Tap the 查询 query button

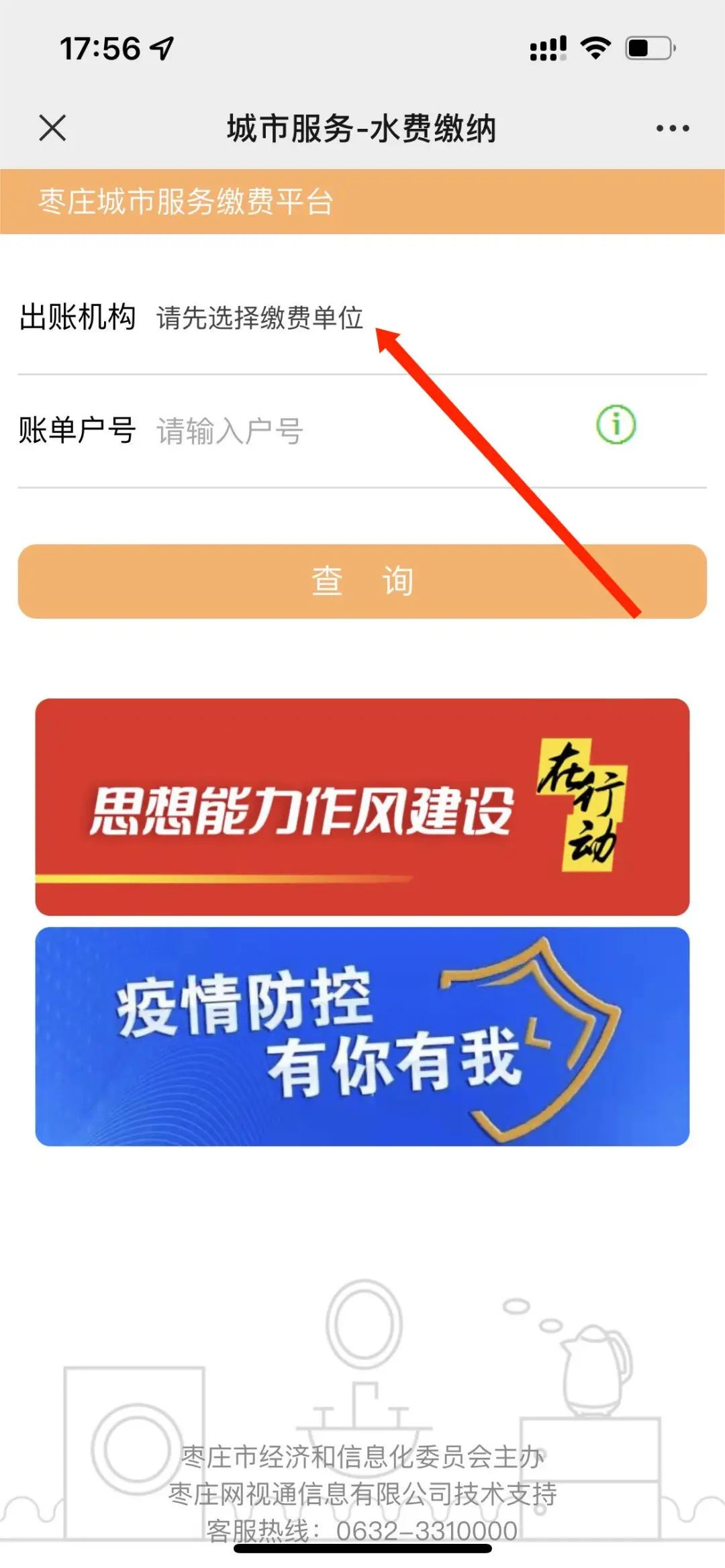pos(362,581)
